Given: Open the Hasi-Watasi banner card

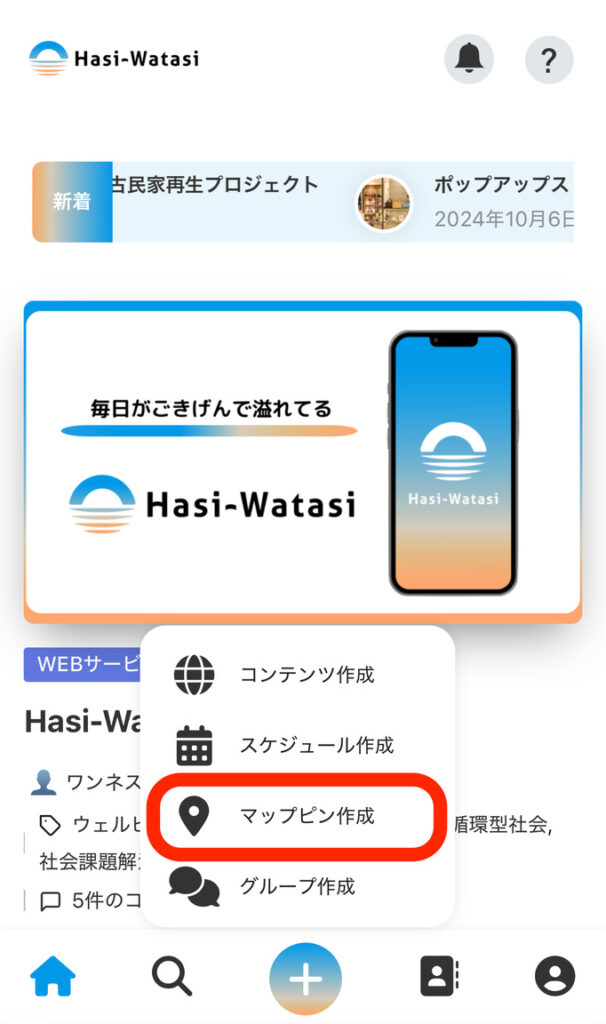Looking at the screenshot, I should [x=302, y=460].
